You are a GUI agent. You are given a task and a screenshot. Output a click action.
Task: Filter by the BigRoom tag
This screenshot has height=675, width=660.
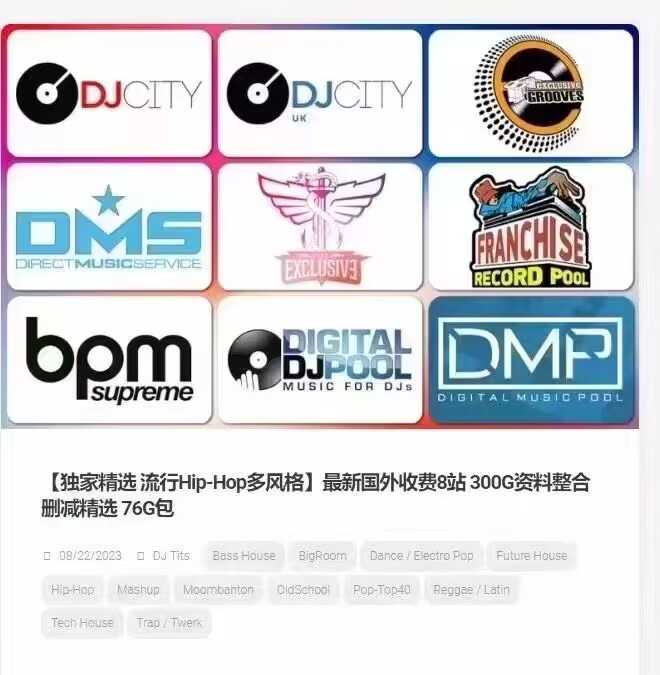pyautogui.click(x=322, y=556)
